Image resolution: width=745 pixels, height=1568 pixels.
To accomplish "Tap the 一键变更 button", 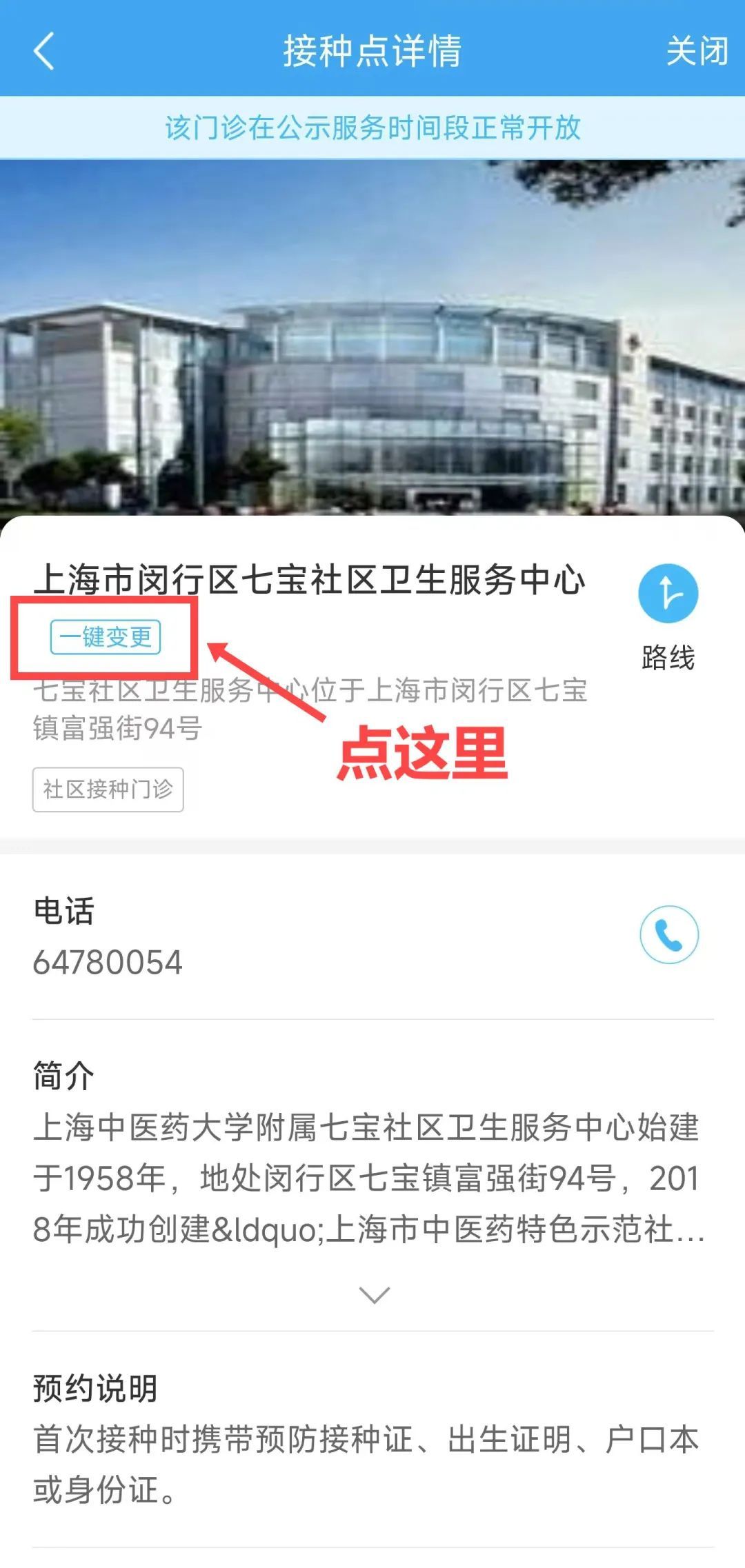I will [x=106, y=636].
